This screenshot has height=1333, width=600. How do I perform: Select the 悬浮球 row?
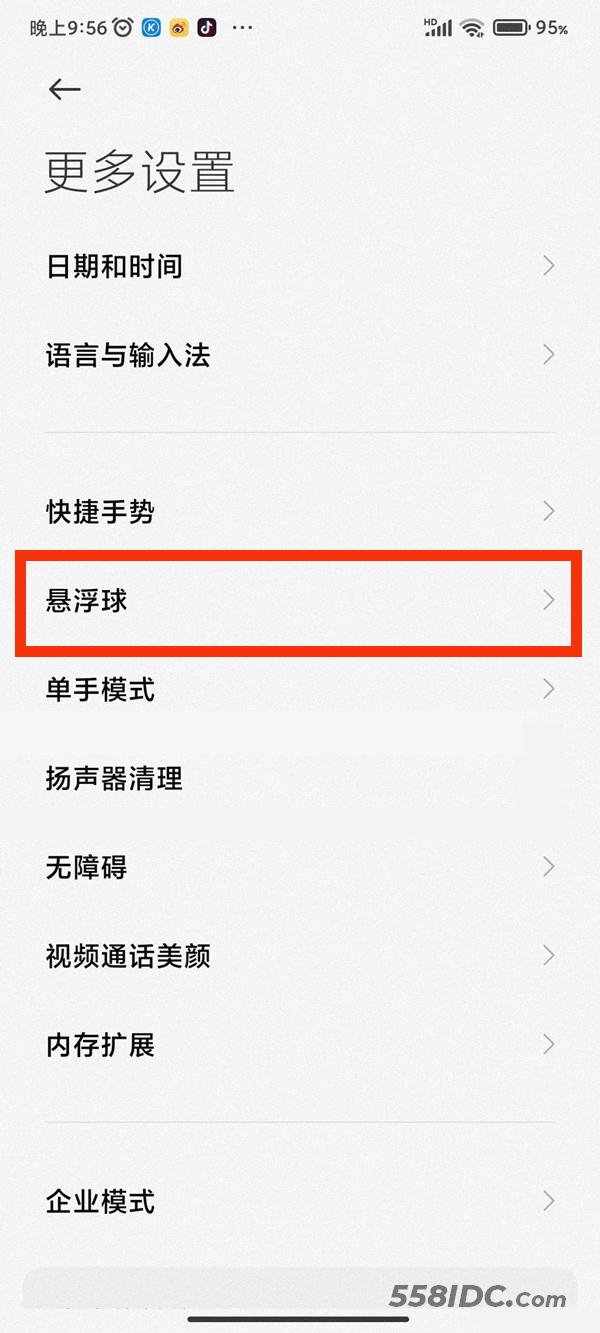tap(300, 601)
